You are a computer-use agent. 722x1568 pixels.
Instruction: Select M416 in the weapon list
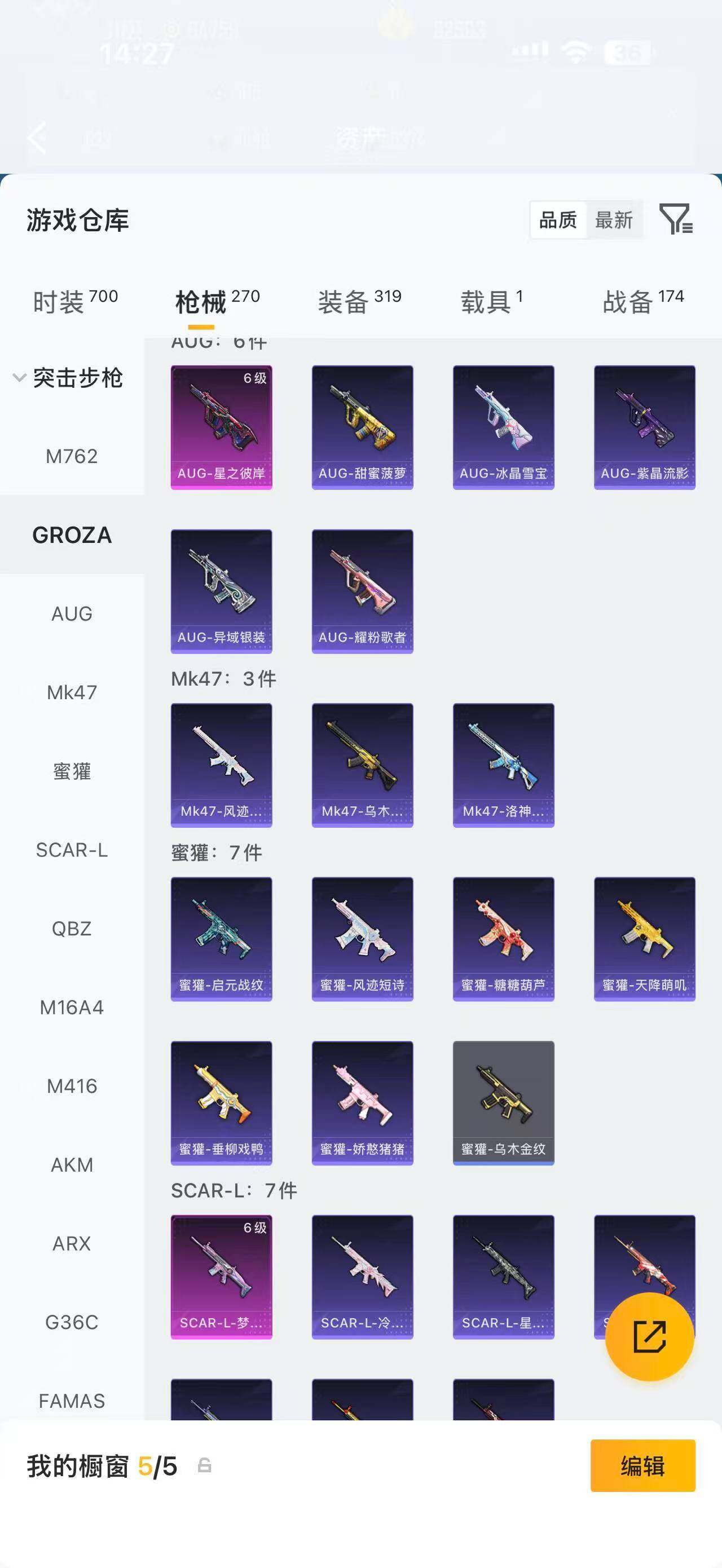tap(72, 1086)
